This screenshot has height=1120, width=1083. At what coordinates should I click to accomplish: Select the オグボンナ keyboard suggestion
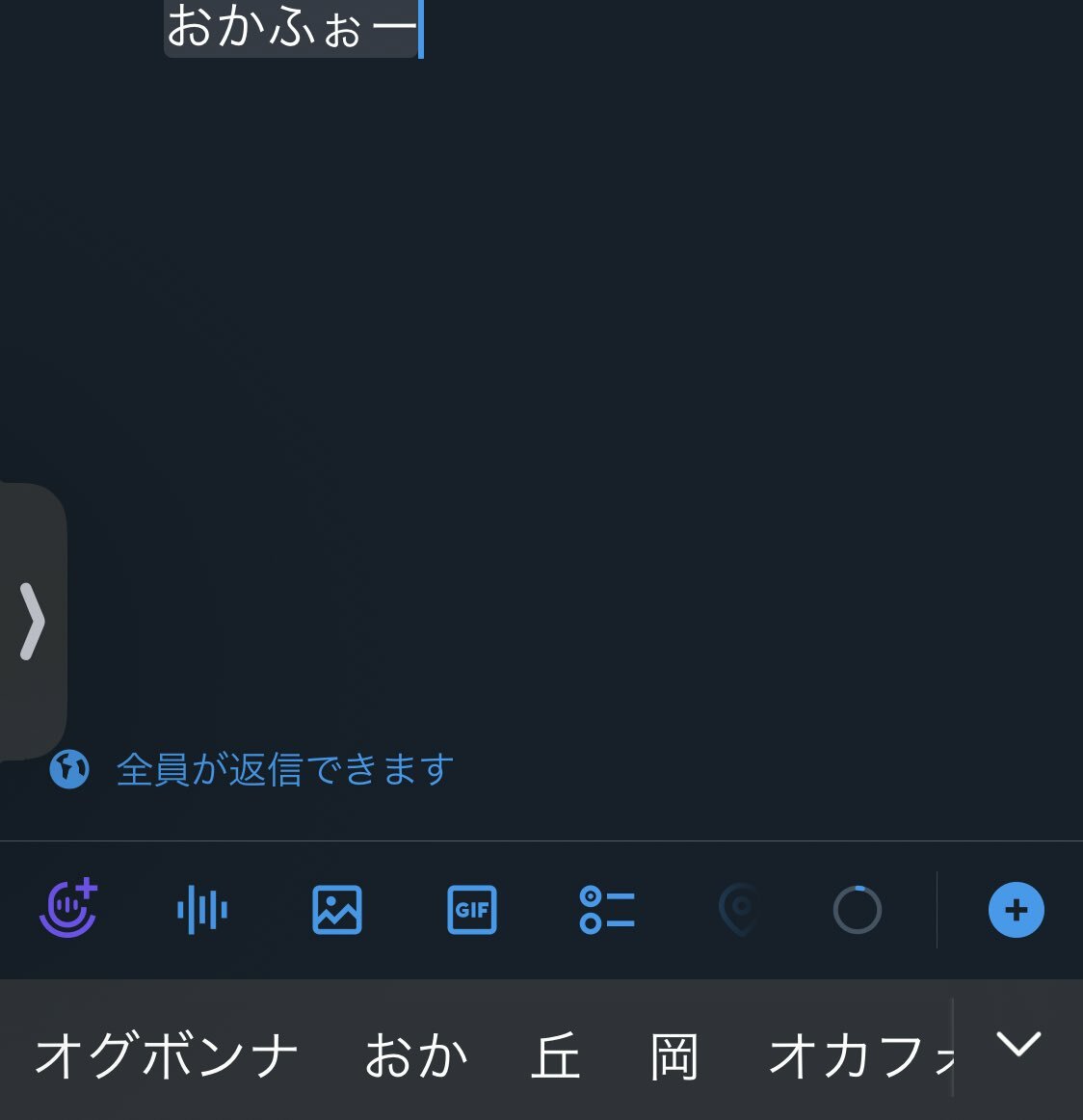point(166,1055)
